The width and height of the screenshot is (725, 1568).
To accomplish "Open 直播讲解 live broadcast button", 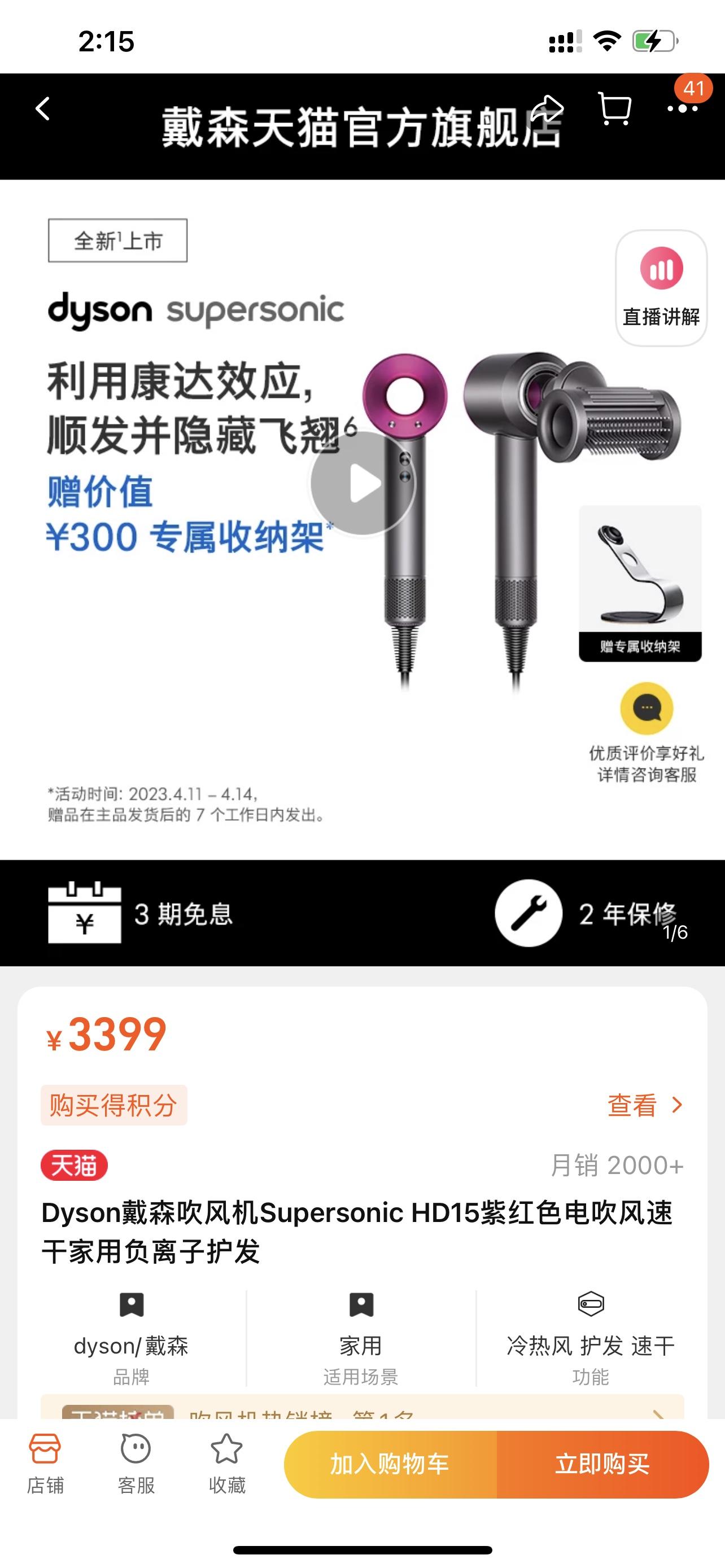I will pos(661,288).
